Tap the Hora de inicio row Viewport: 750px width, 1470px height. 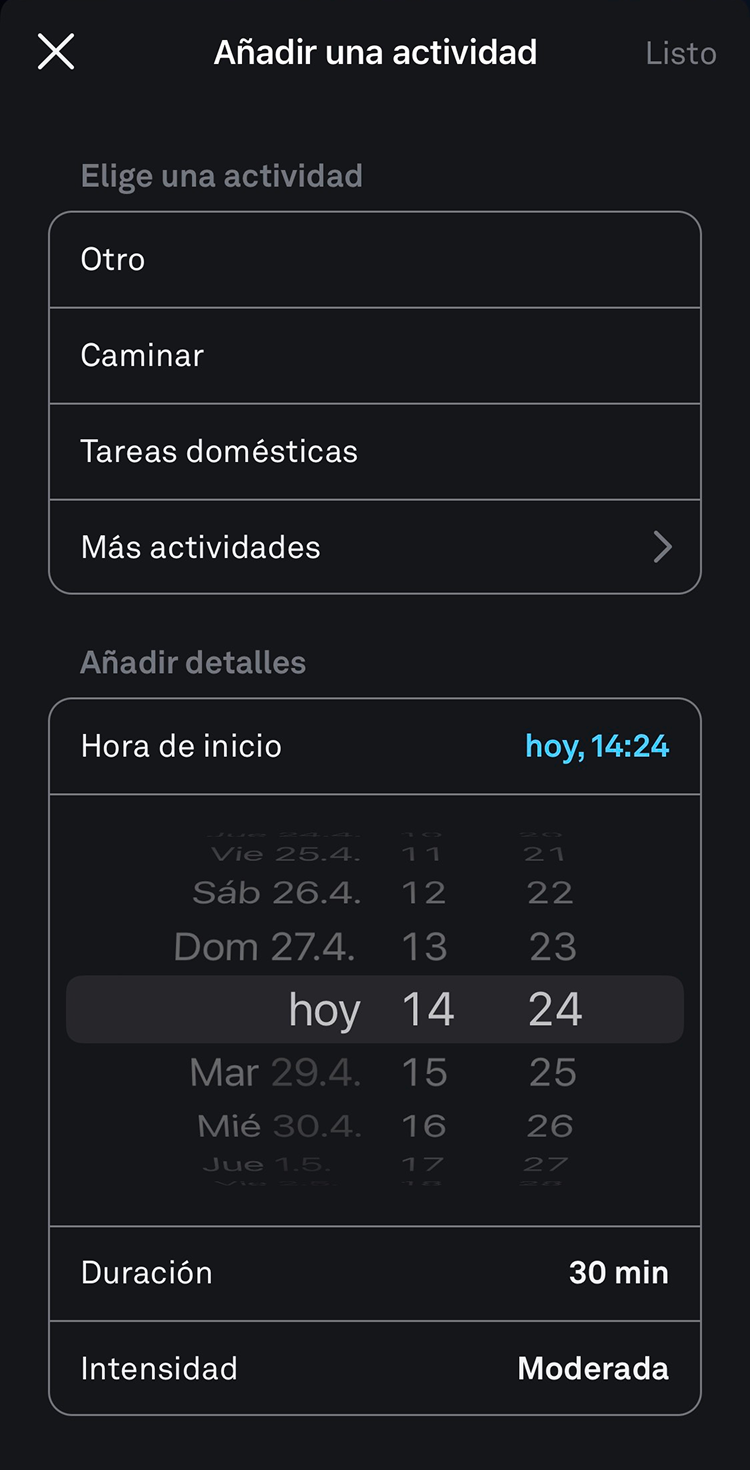coord(375,746)
